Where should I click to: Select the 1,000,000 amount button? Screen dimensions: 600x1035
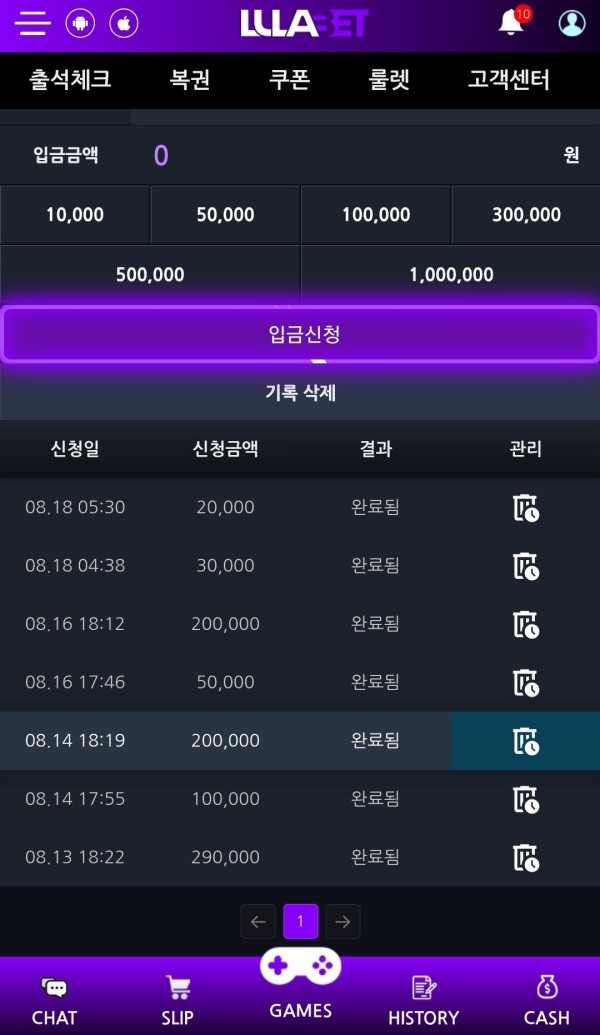pyautogui.click(x=451, y=275)
